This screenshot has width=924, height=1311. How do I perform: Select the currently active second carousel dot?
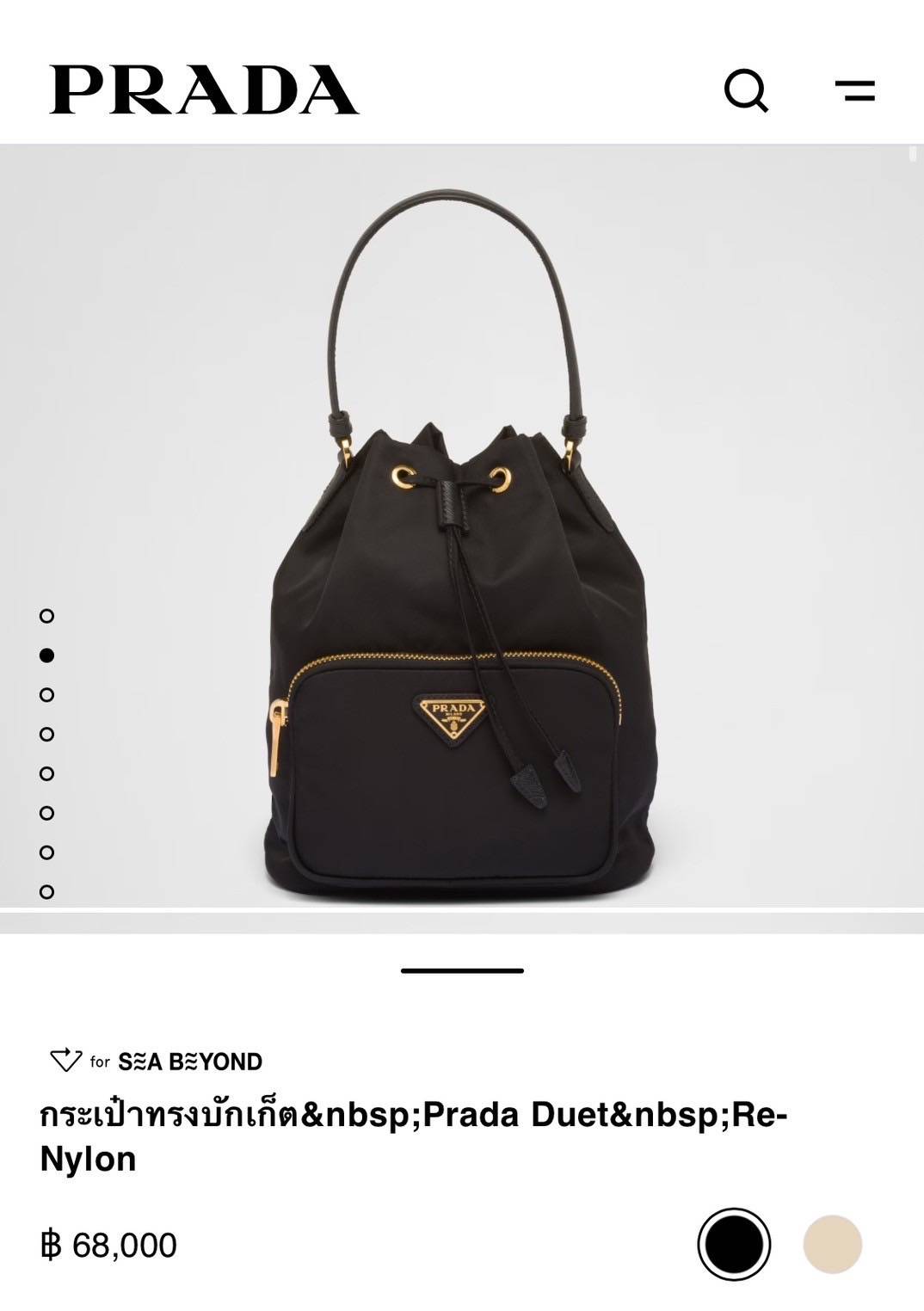(x=47, y=655)
